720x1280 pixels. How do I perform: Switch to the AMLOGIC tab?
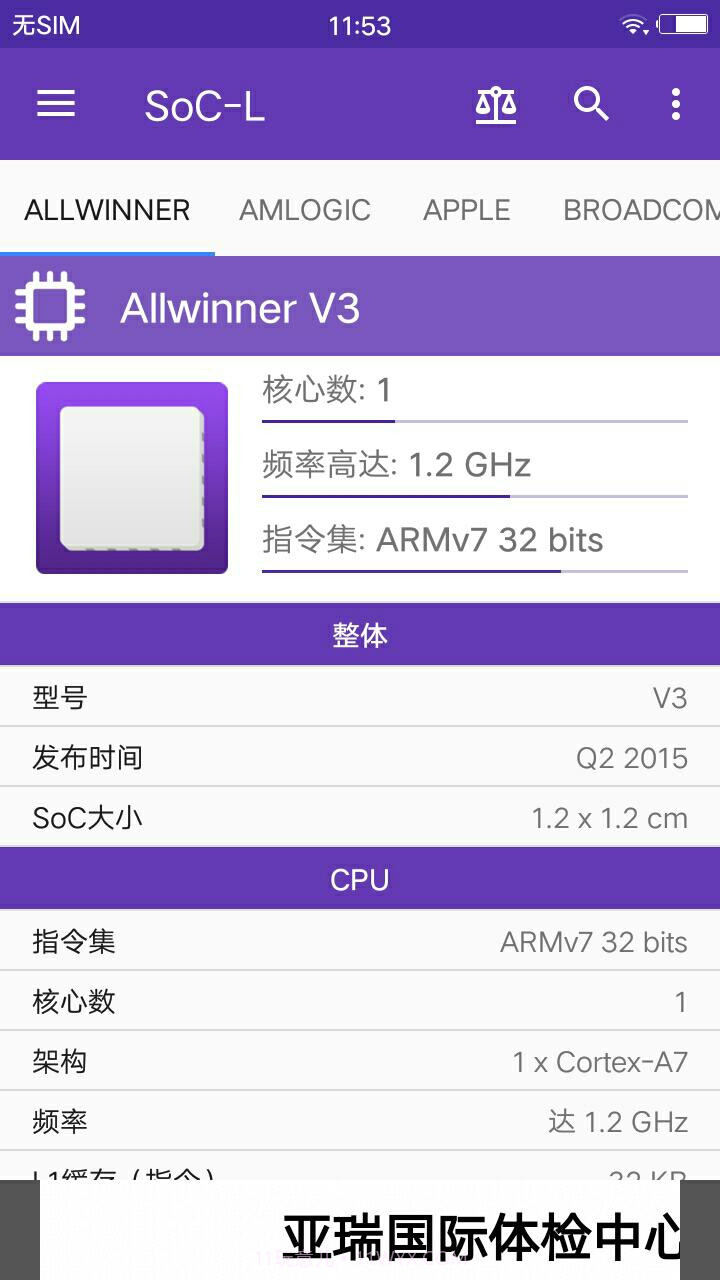click(x=304, y=210)
